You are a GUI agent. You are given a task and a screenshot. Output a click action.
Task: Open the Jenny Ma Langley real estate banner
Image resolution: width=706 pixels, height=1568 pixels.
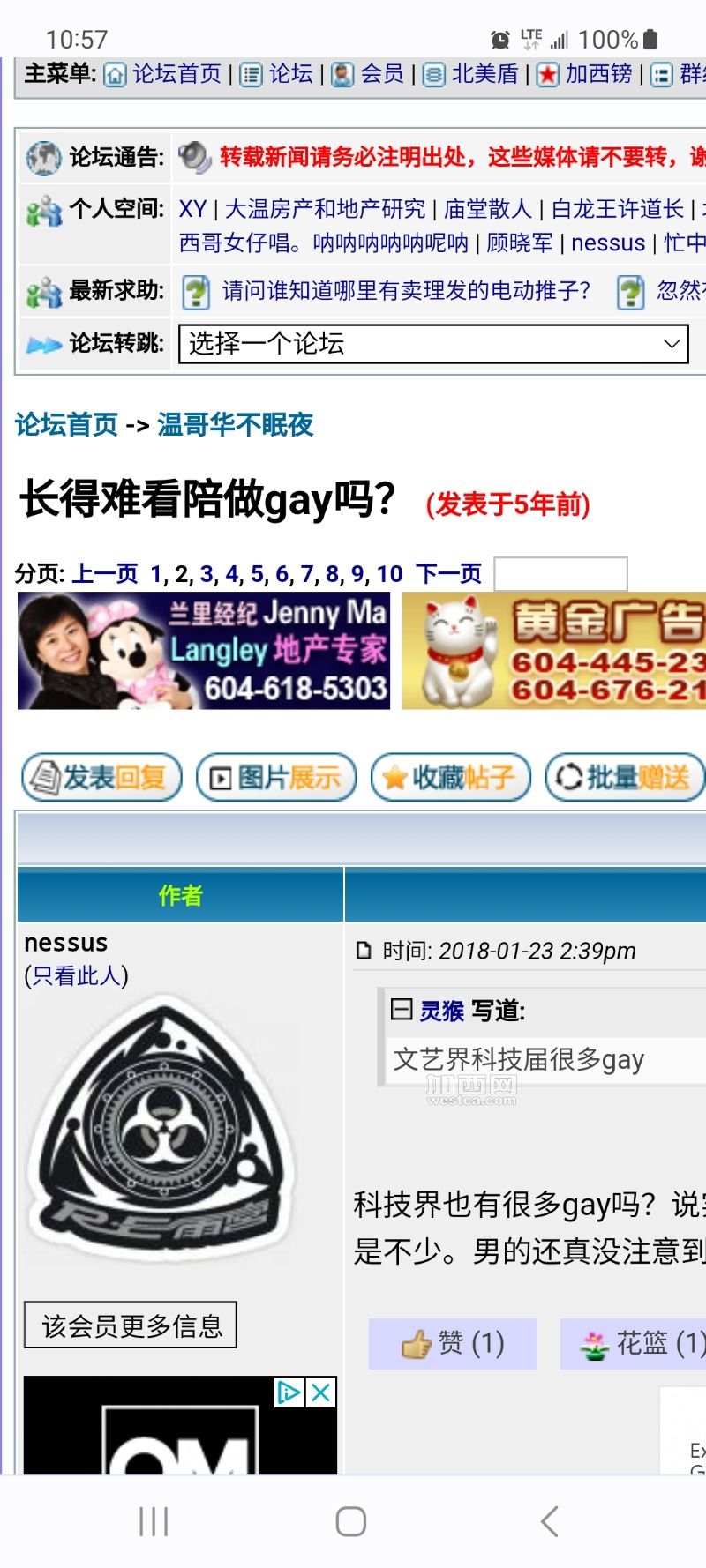204,651
